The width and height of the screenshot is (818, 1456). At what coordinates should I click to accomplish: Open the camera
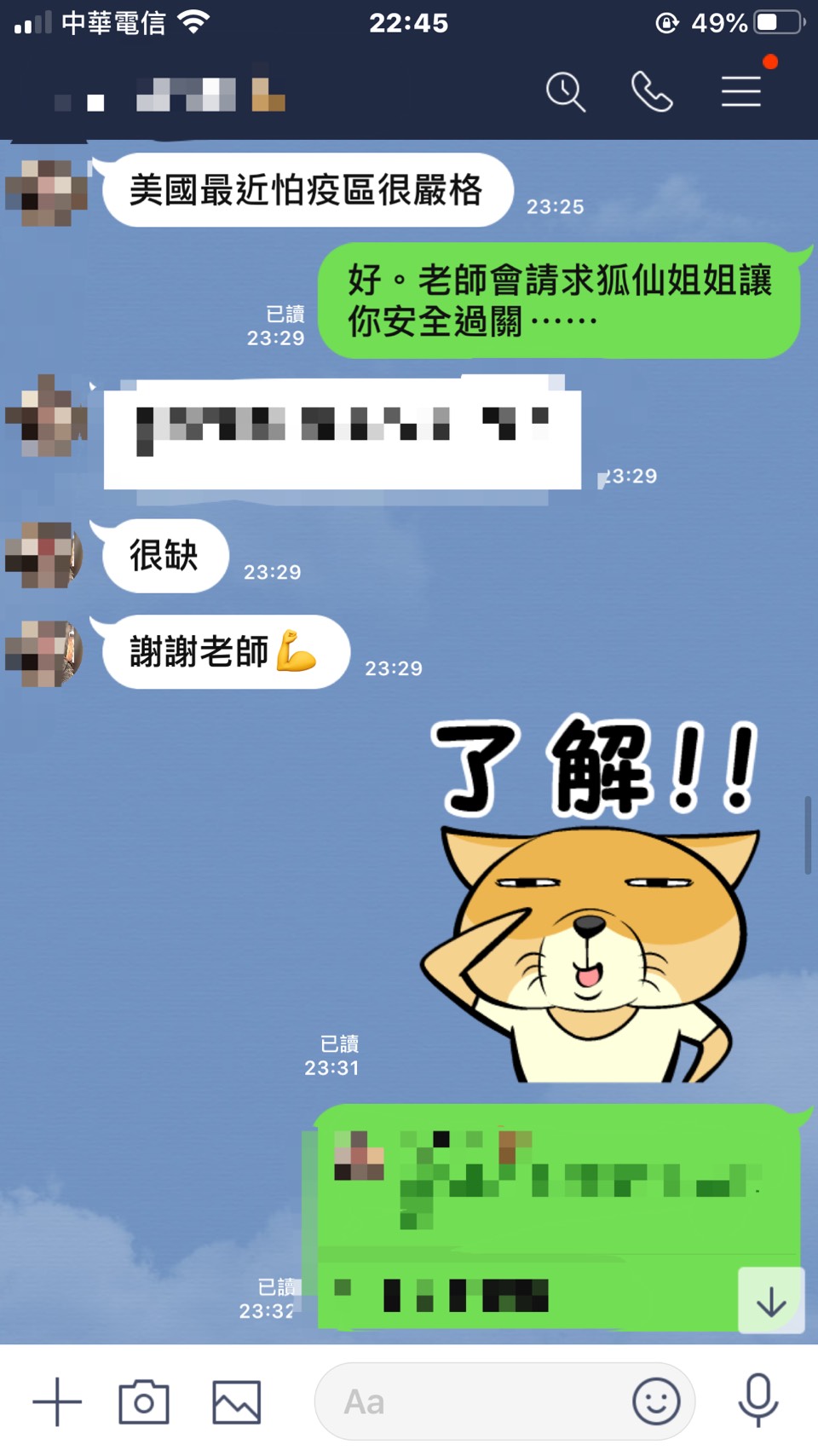point(144,1401)
